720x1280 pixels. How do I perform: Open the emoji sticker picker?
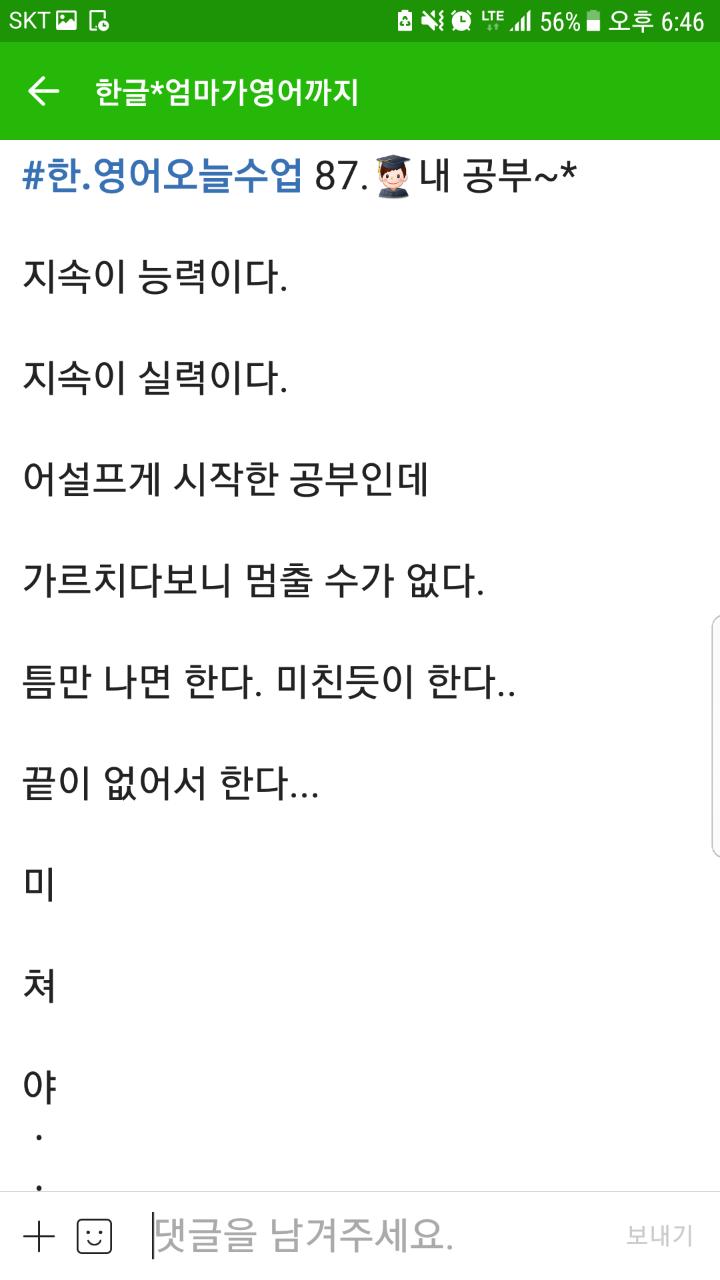coord(95,1237)
